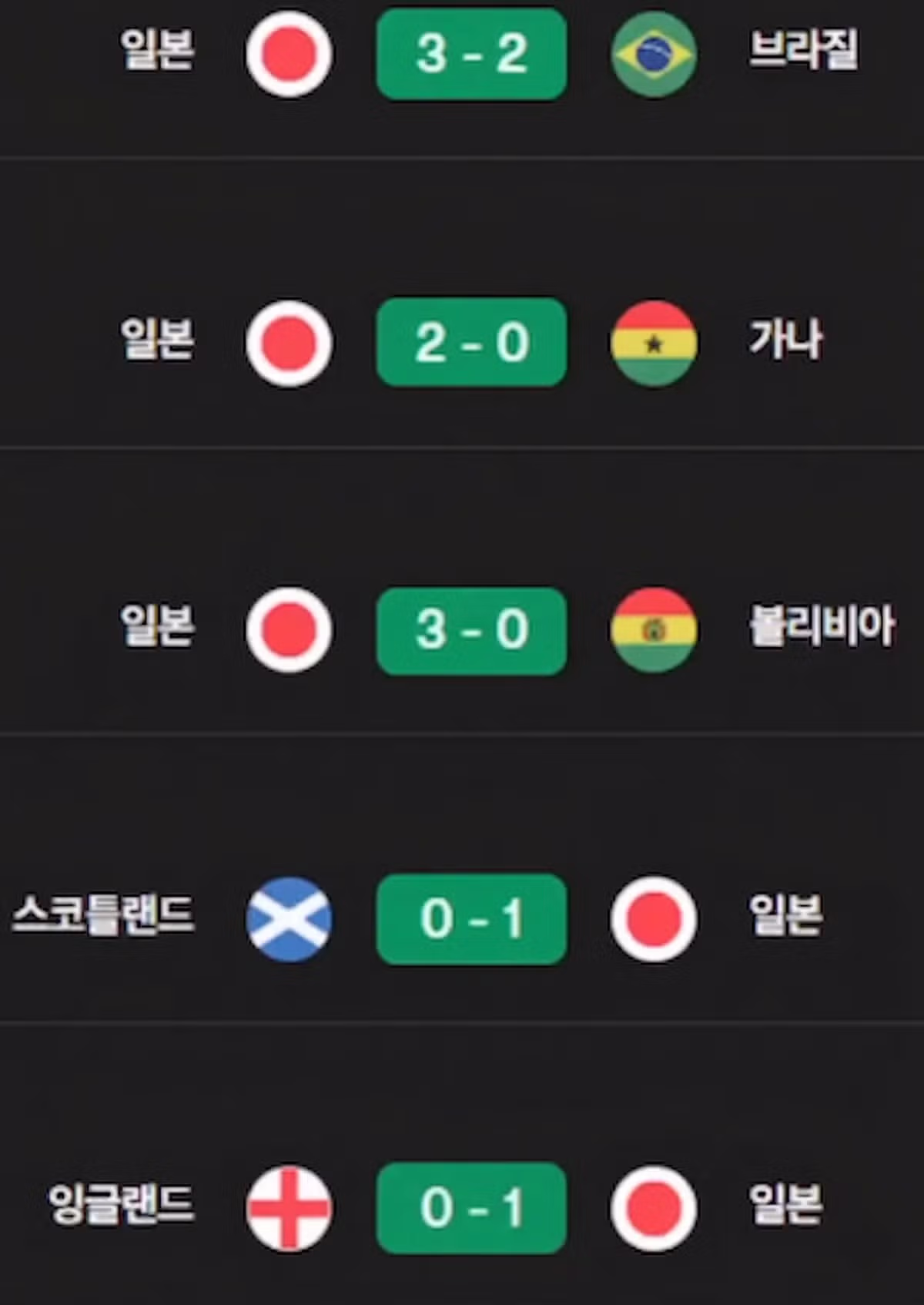Open the 일본 vs 브라질 3-2 match
Viewport: 924px width, 1305px height.
click(471, 54)
